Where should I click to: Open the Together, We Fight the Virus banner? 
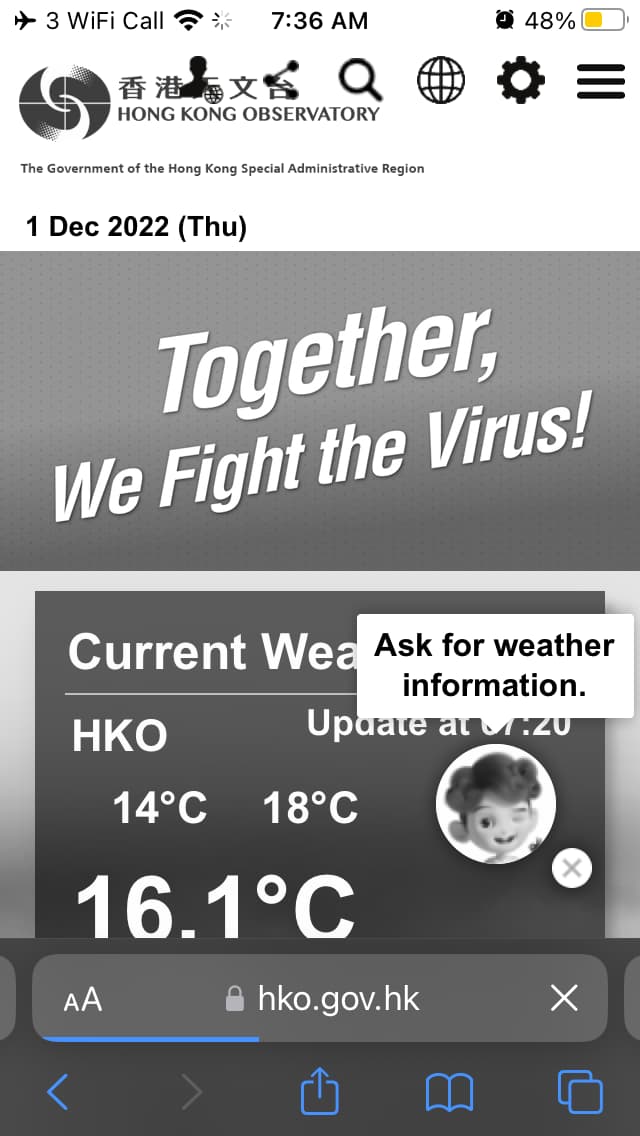pos(320,411)
